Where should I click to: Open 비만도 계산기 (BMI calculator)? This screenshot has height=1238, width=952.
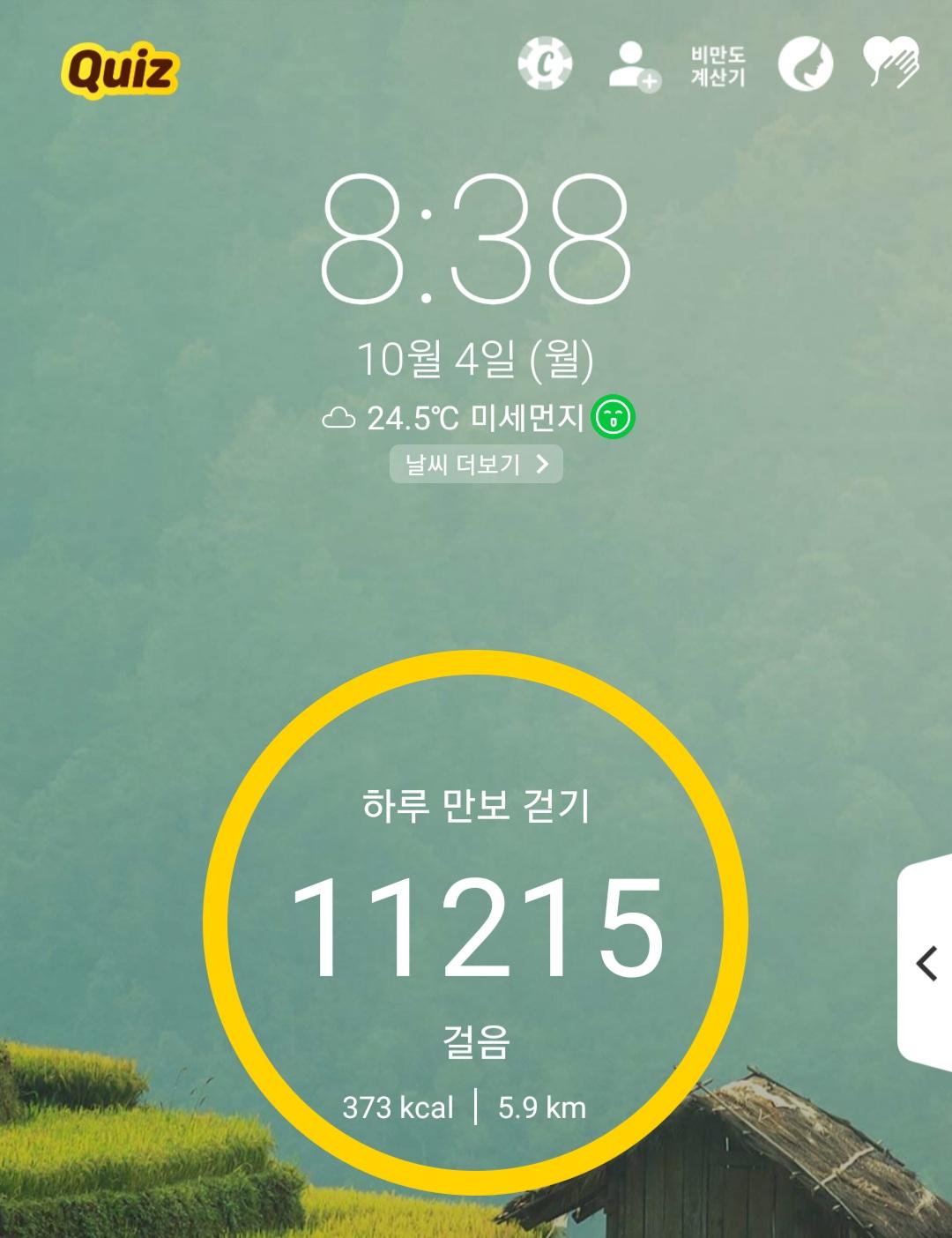718,66
